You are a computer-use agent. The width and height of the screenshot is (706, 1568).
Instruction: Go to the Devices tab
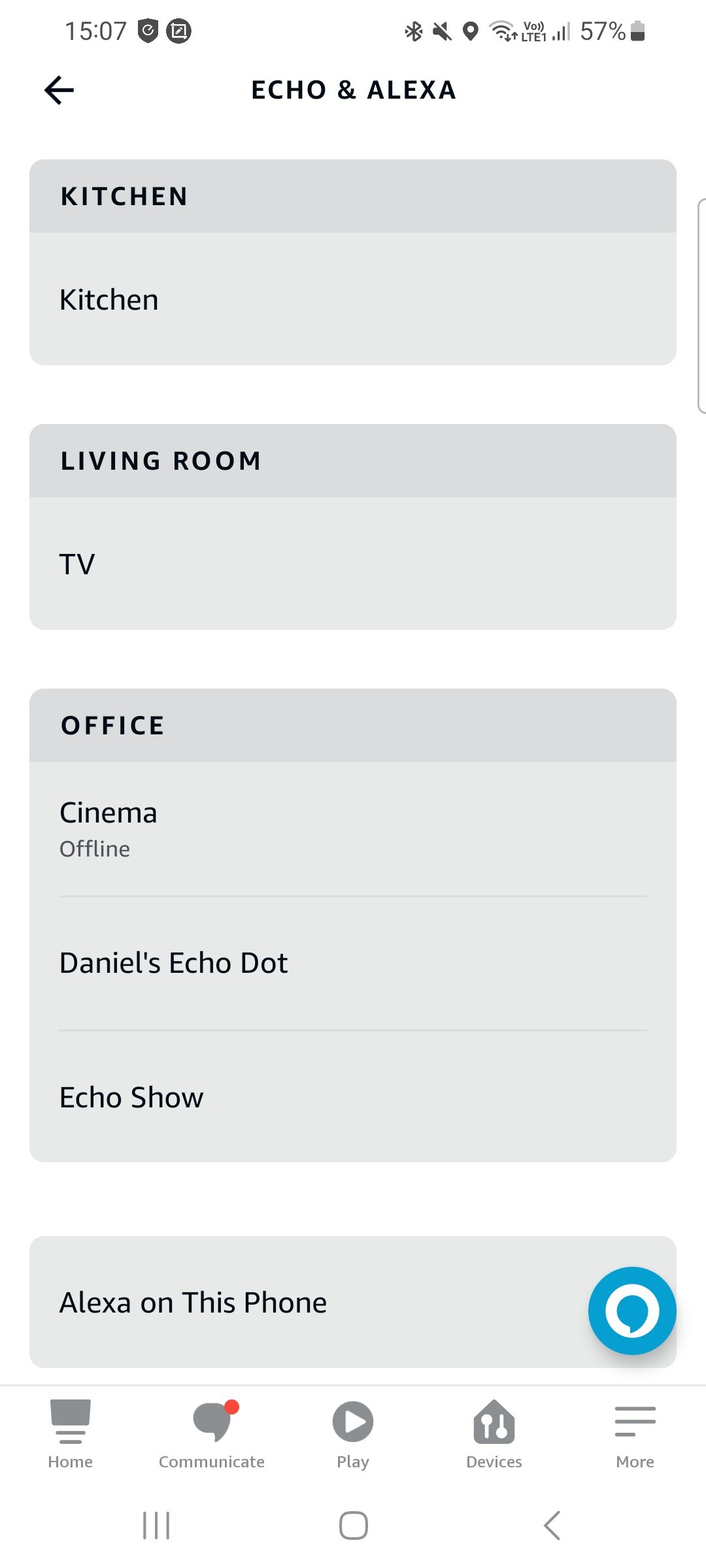[494, 1434]
